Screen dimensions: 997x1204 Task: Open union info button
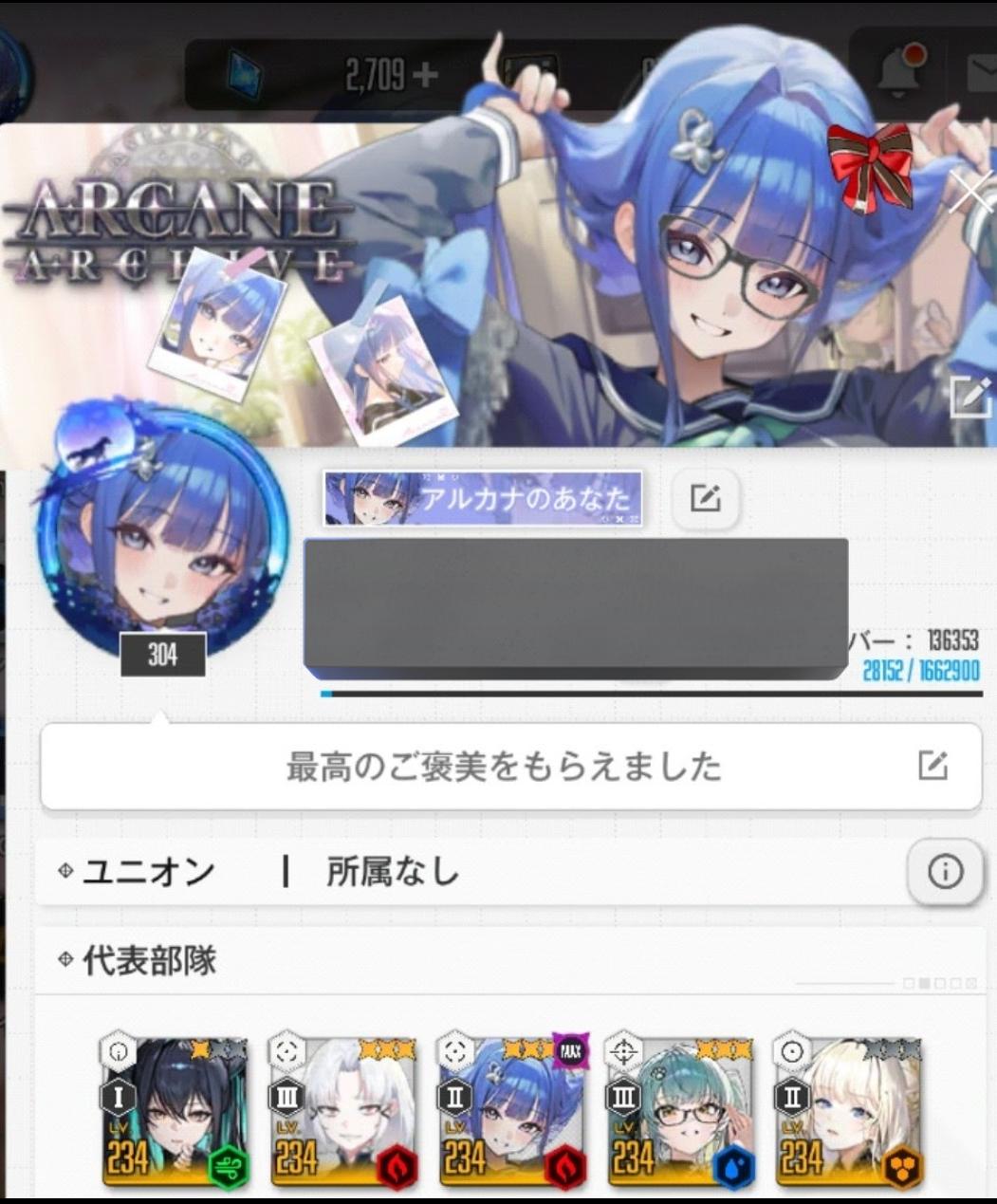[x=944, y=871]
